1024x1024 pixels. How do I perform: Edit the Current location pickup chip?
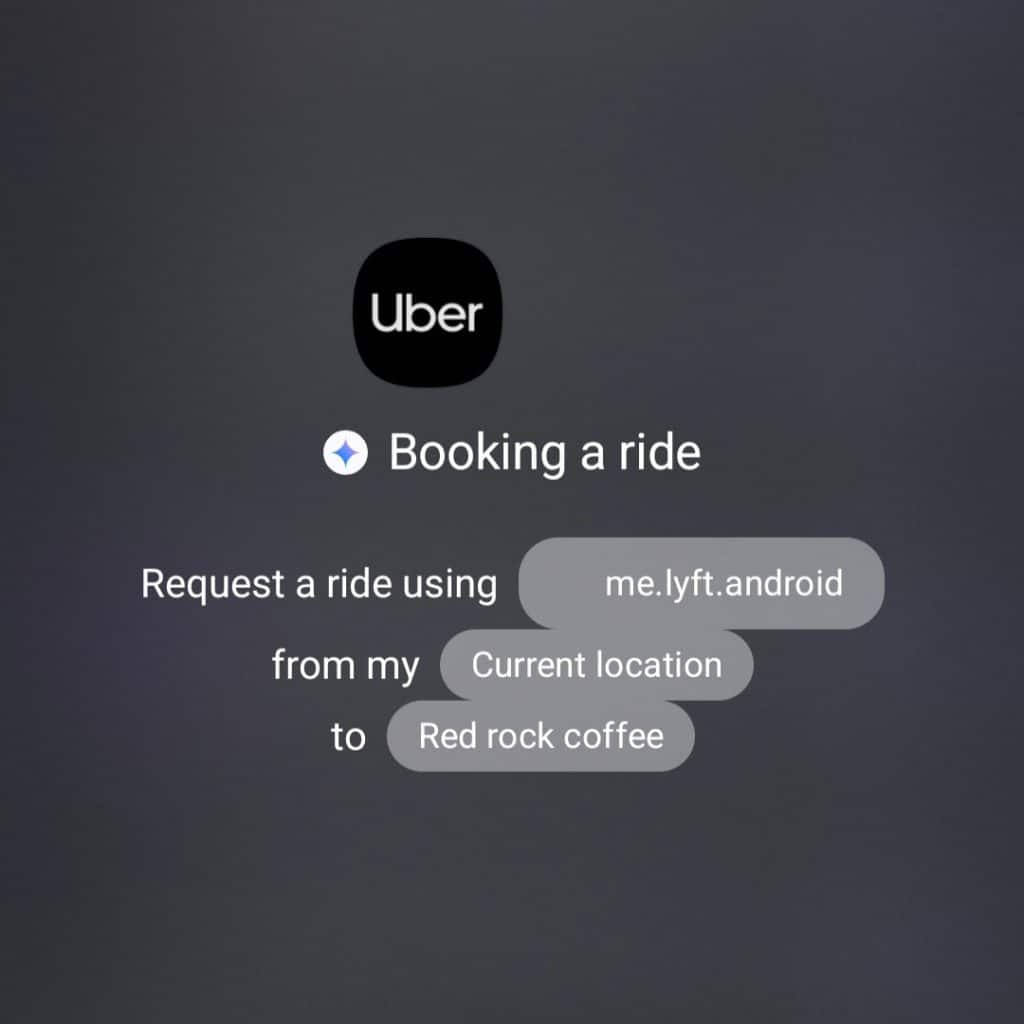596,665
